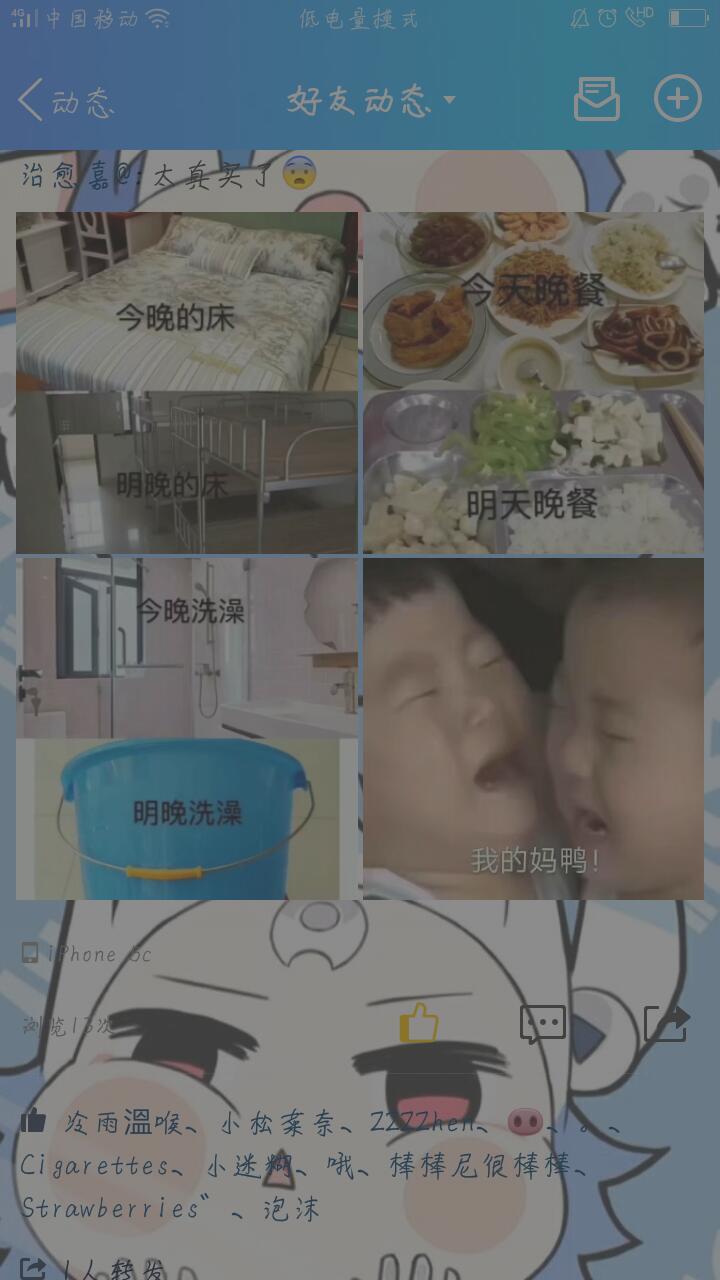Open Cigarettes' profile from the likes list
Viewport: 720px width, 1280px height.
tap(95, 1166)
